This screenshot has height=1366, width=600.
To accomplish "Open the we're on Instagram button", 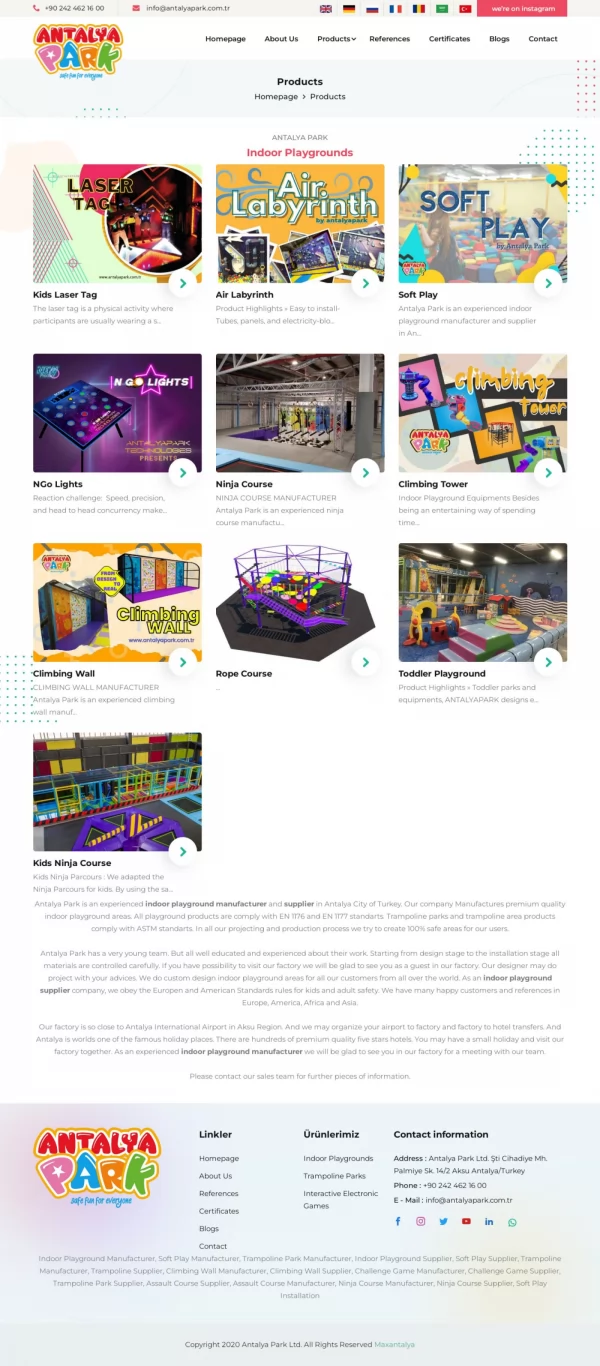I will coord(522,8).
